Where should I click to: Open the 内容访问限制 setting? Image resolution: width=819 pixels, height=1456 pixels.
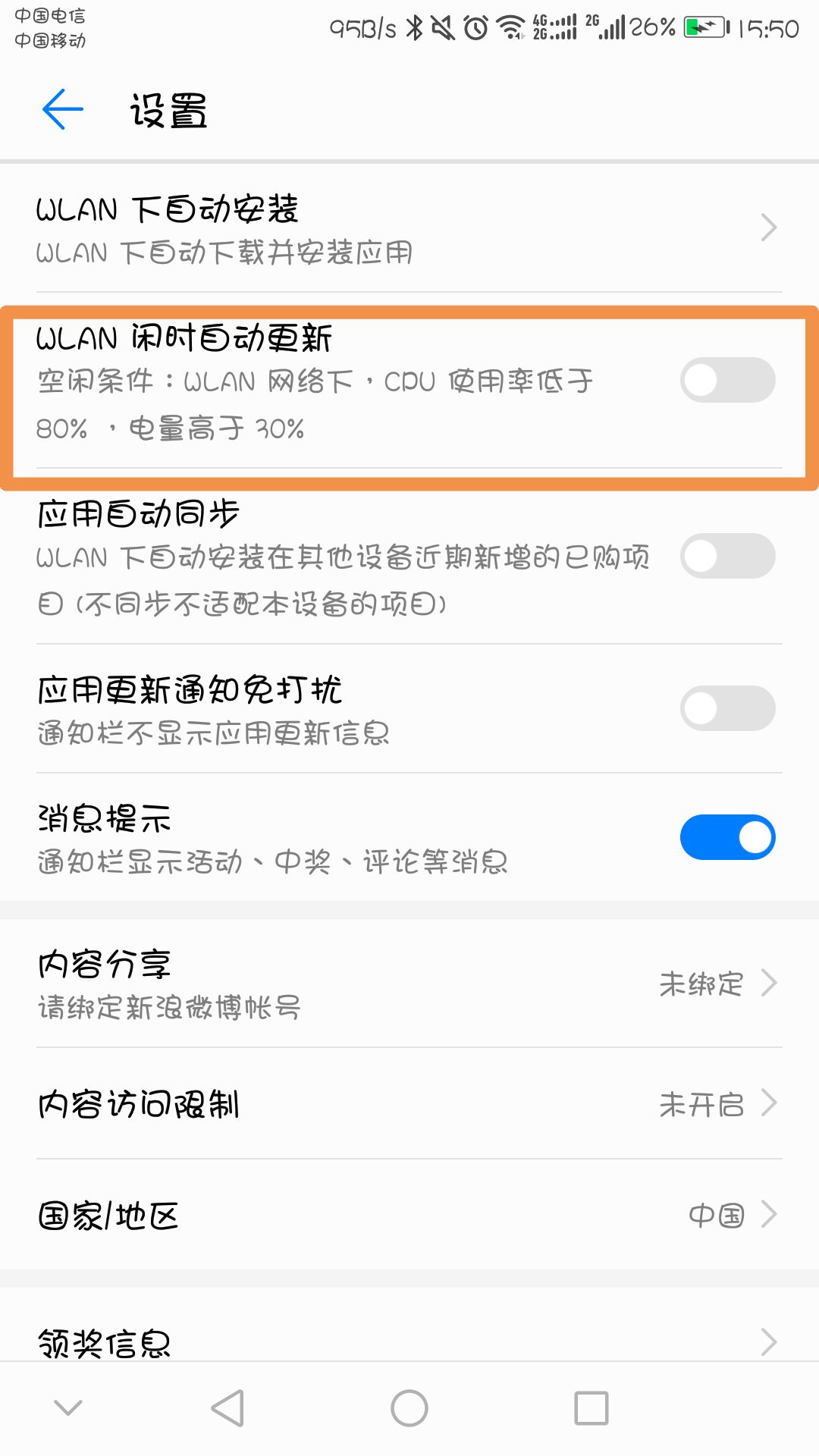coord(409,1103)
